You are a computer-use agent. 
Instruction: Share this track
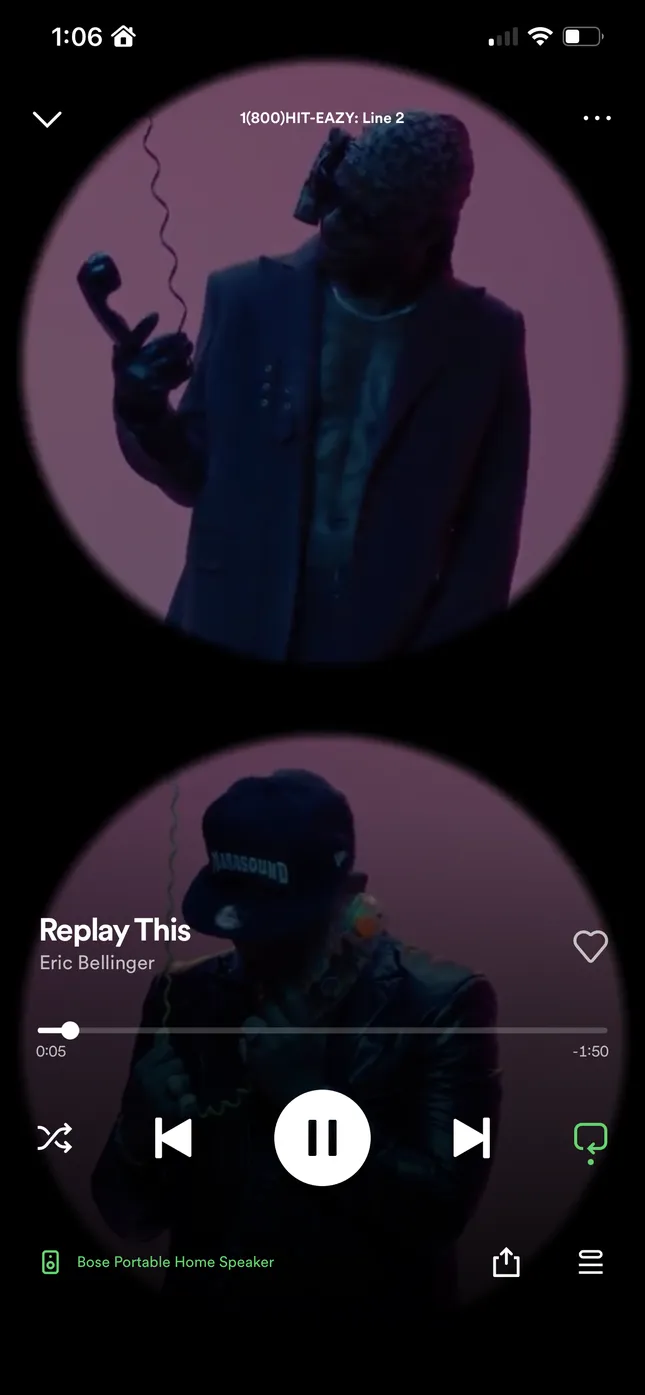[506, 1262]
